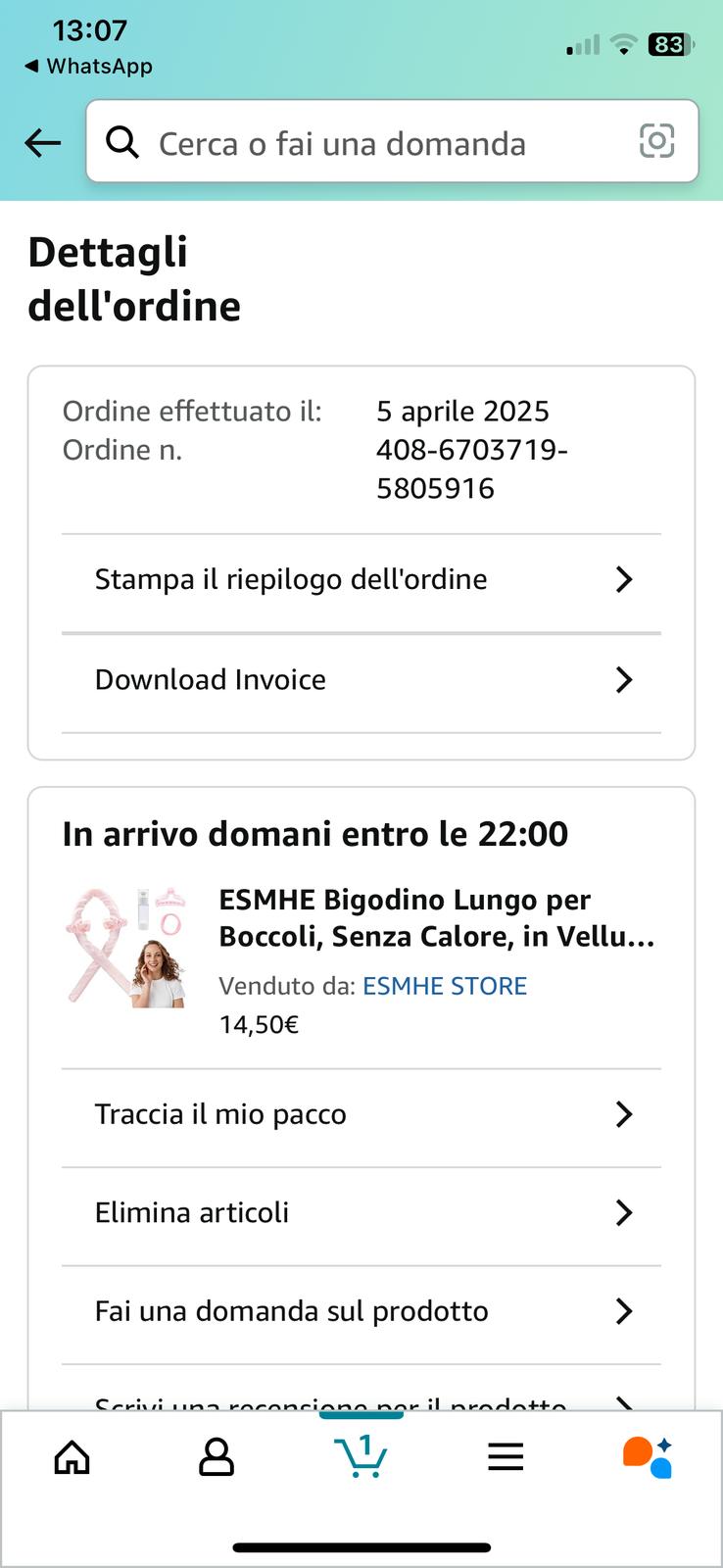Select 'Fai una domanda sul prodotto'

coord(361,1311)
